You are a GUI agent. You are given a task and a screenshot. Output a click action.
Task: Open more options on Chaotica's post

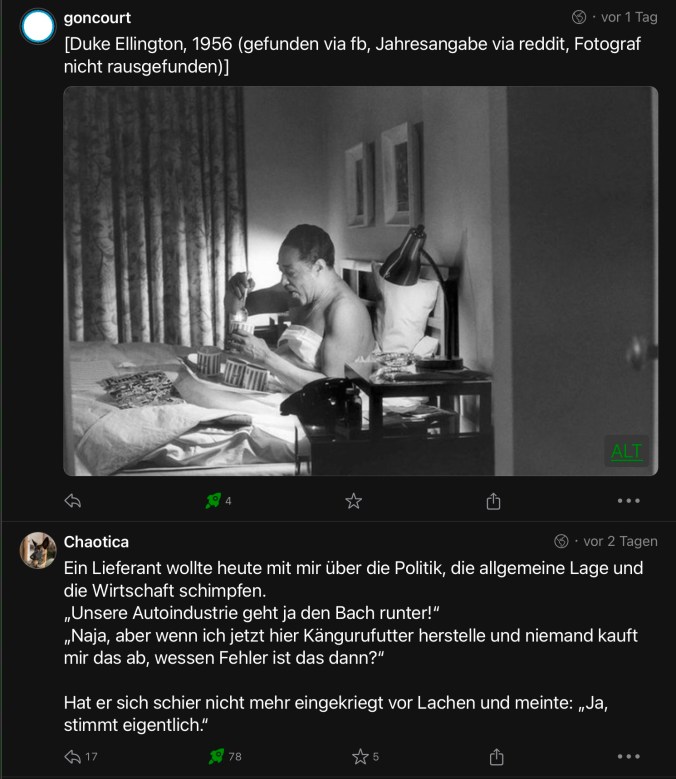[x=628, y=757]
